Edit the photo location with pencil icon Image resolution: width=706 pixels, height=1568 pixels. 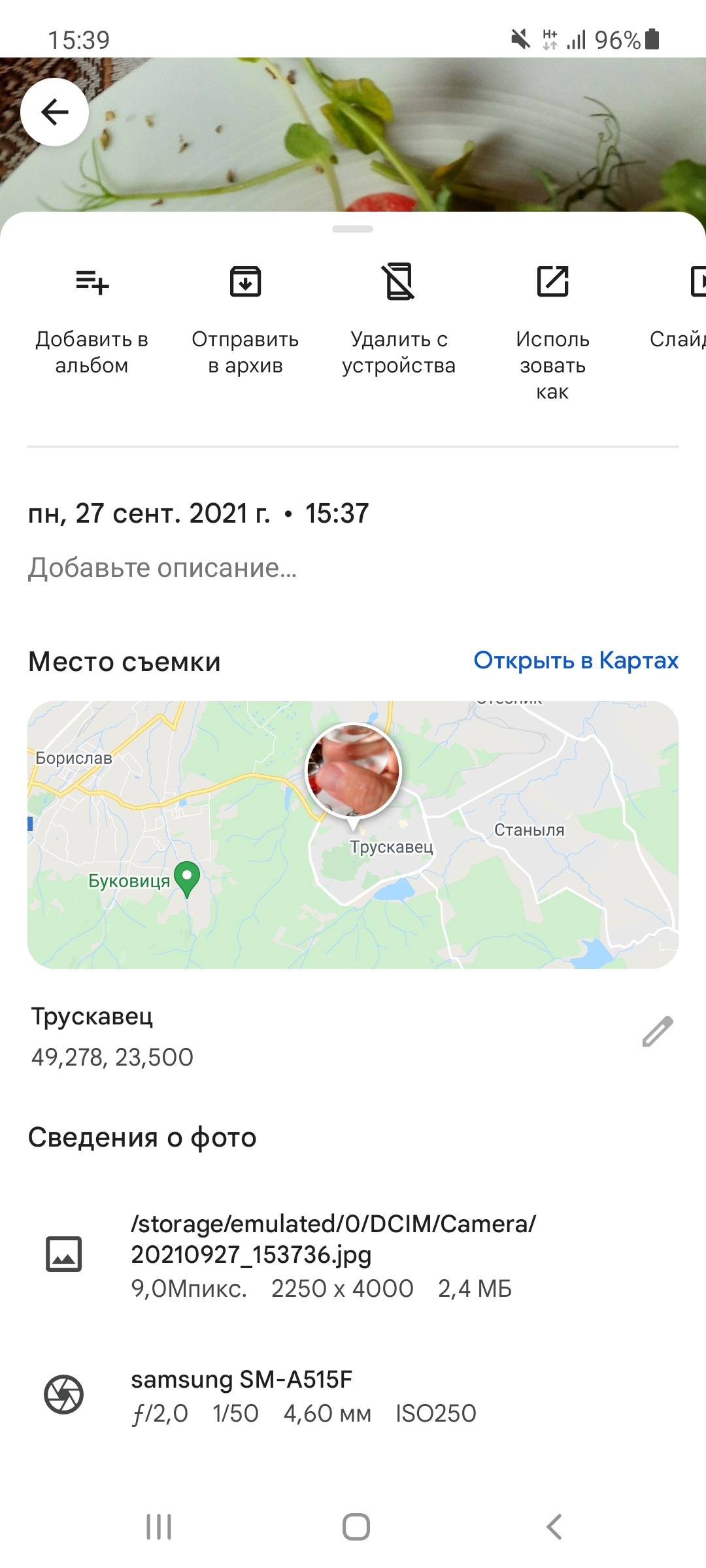pos(658,1032)
